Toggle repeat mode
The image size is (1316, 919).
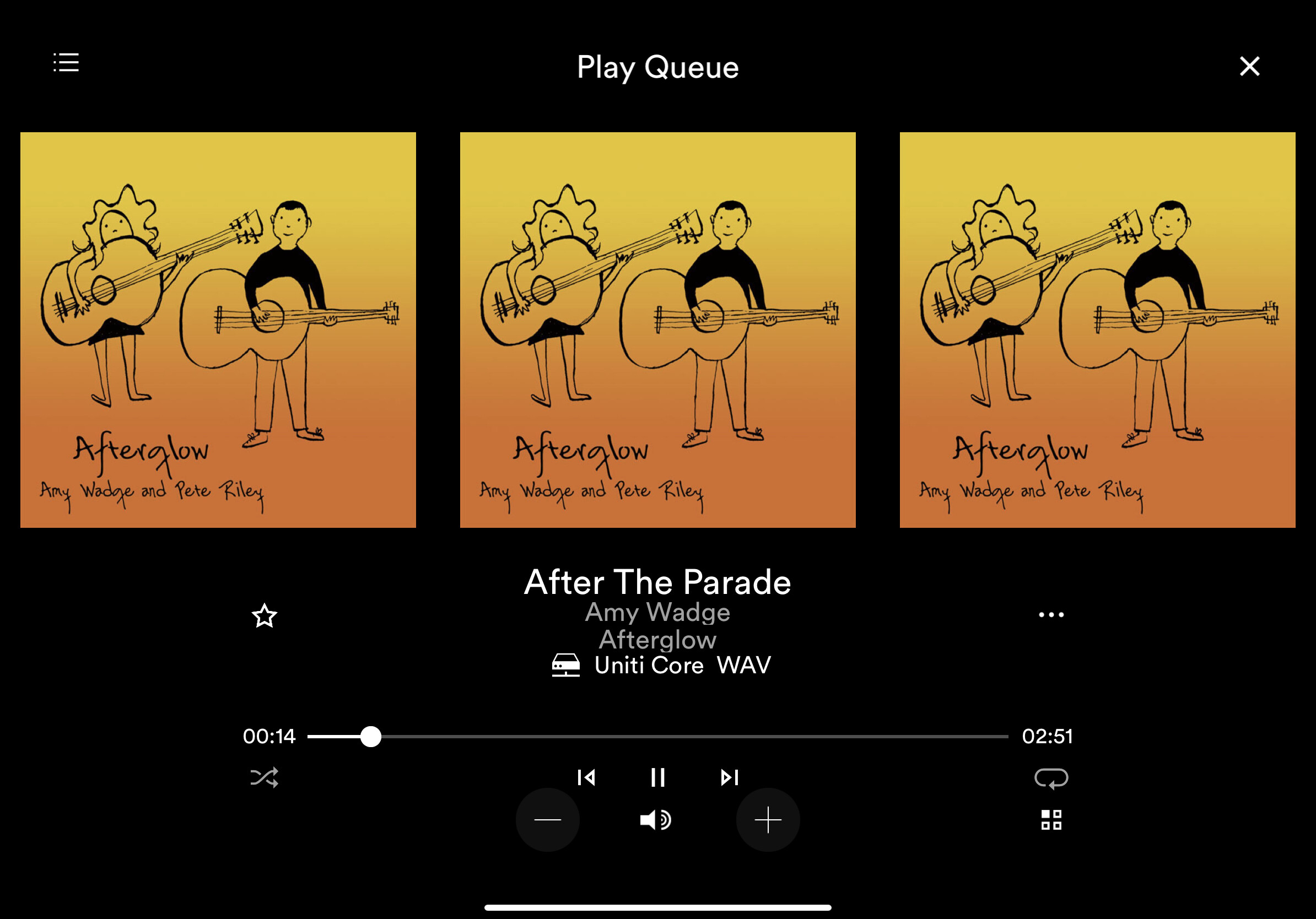click(1050, 778)
